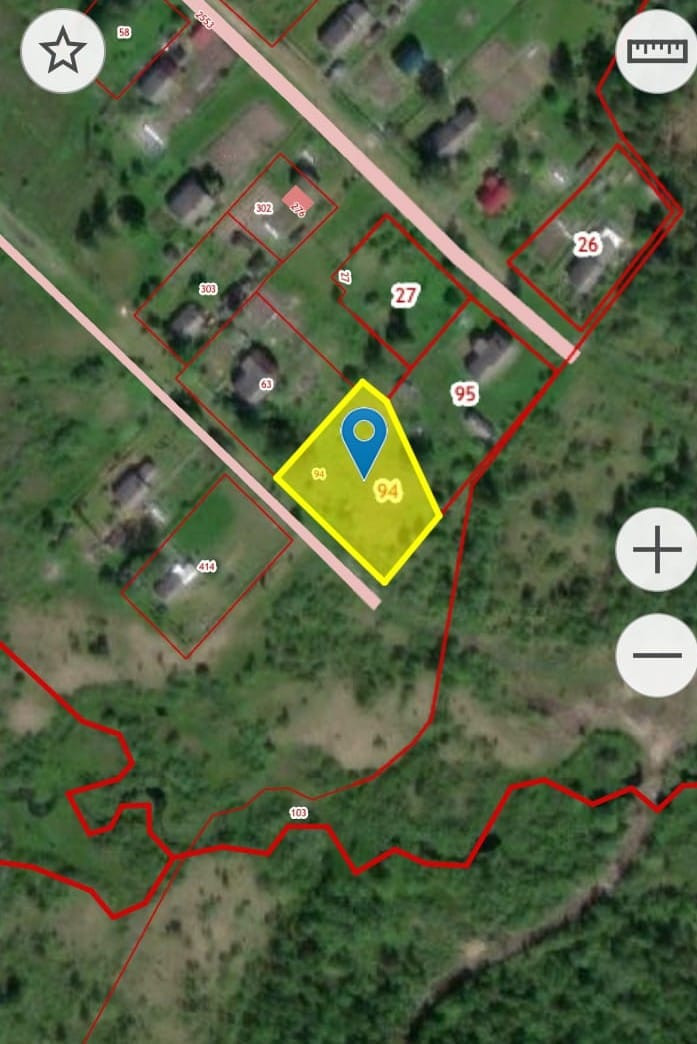Zoom out of the map
Screen dimensions: 697x1044
click(x=656, y=656)
